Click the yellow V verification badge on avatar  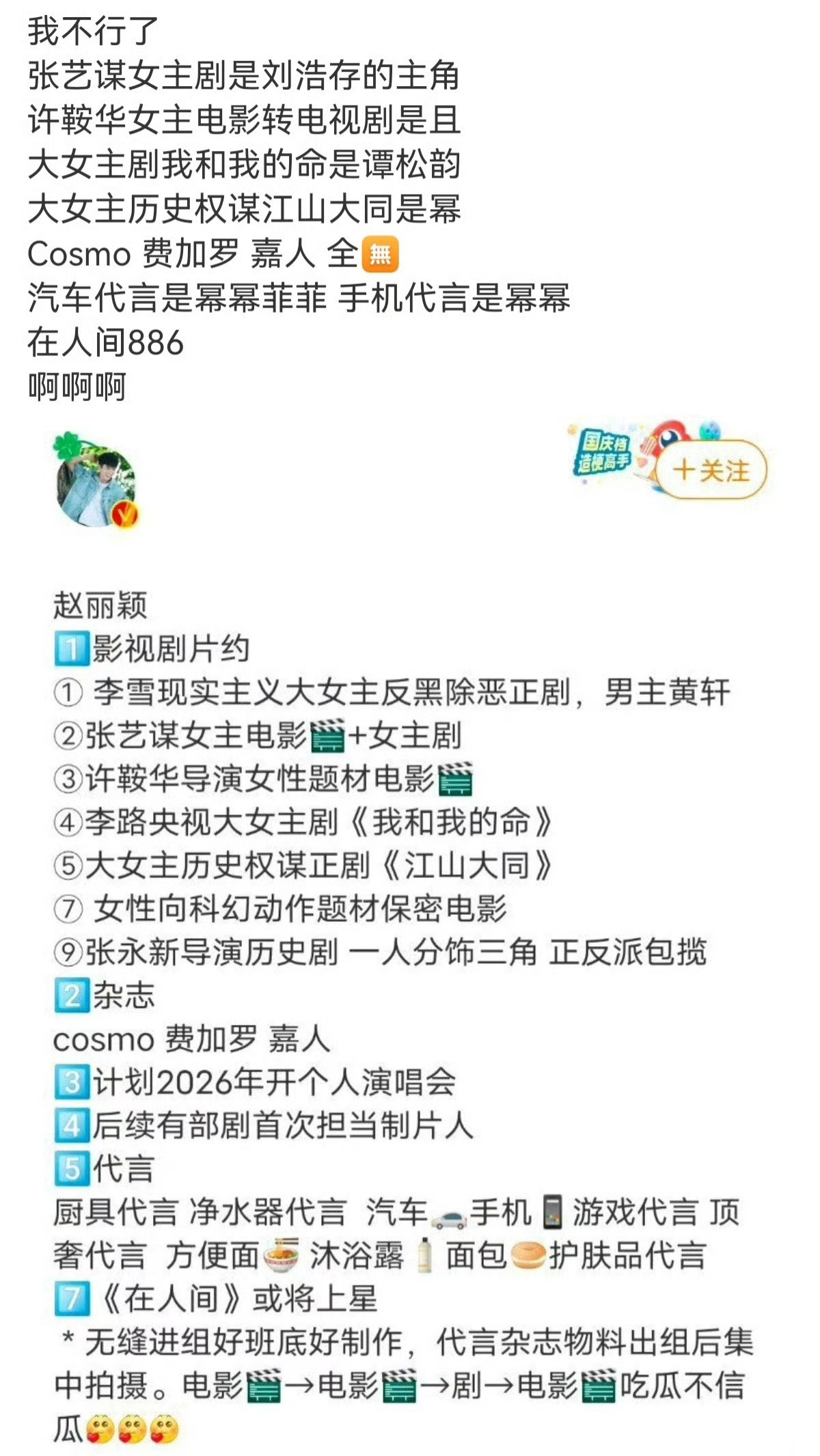tap(124, 517)
